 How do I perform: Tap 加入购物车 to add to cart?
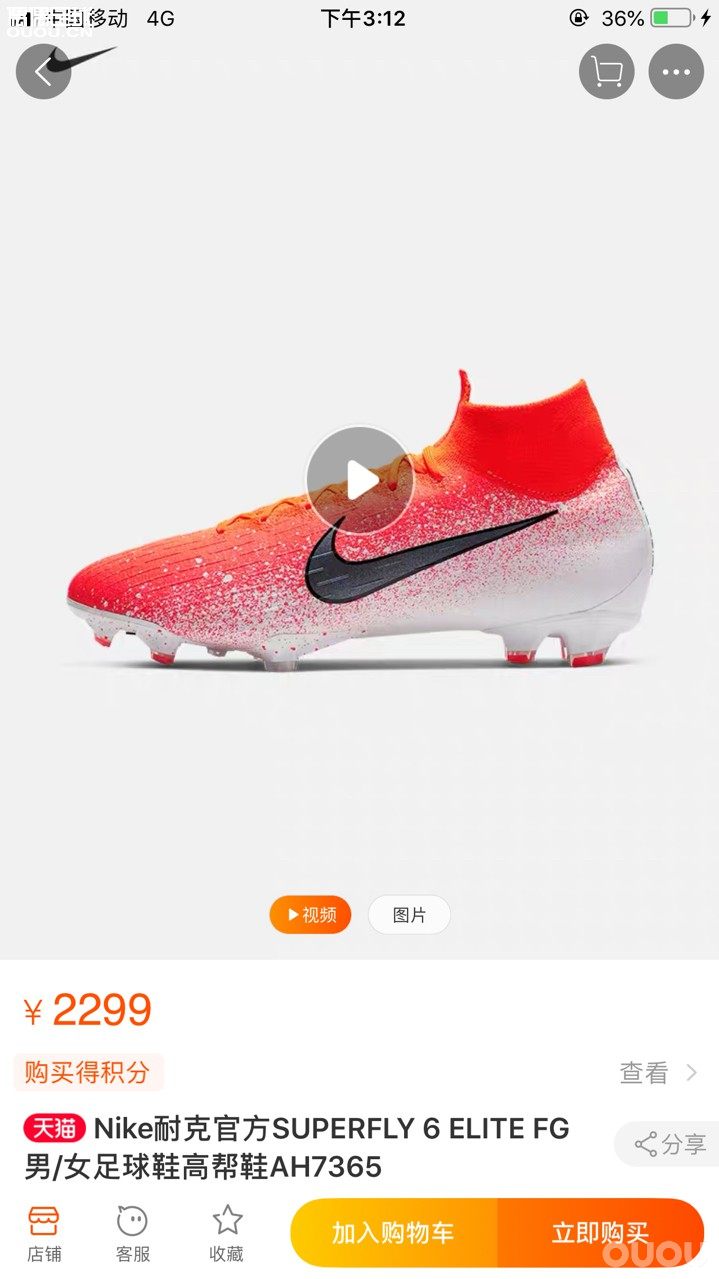coord(393,1233)
